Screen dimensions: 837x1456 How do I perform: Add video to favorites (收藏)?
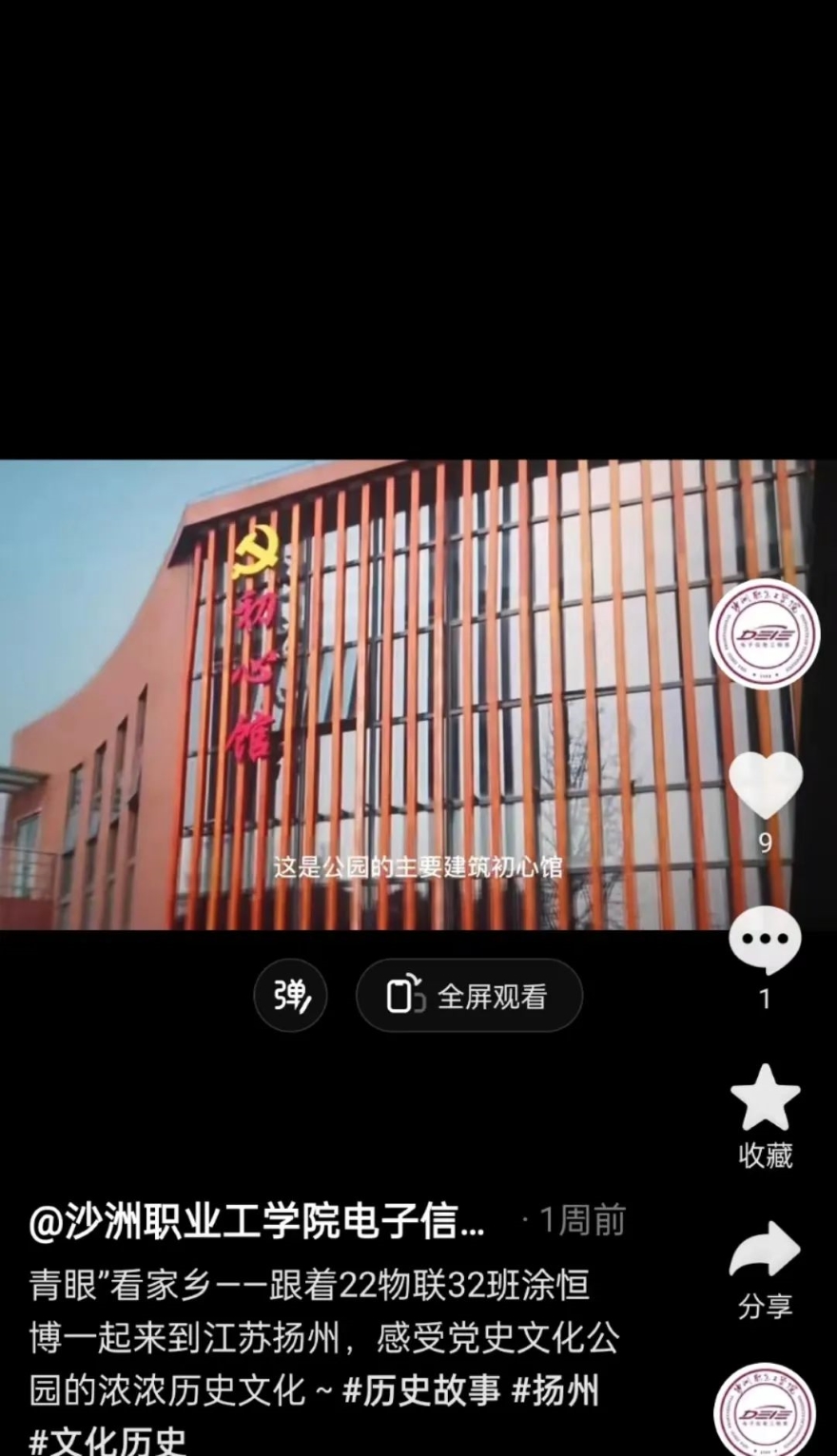[x=766, y=1098]
